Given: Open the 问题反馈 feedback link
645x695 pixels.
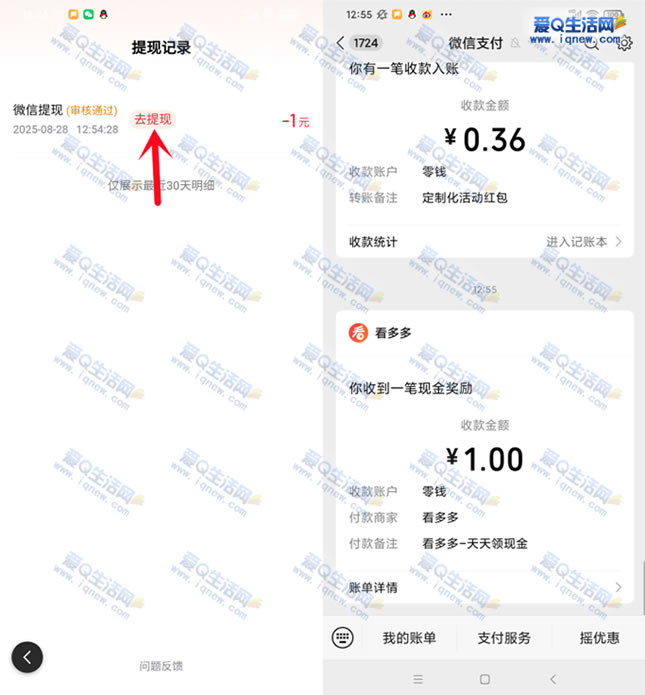Looking at the screenshot, I should pyautogui.click(x=161, y=666).
